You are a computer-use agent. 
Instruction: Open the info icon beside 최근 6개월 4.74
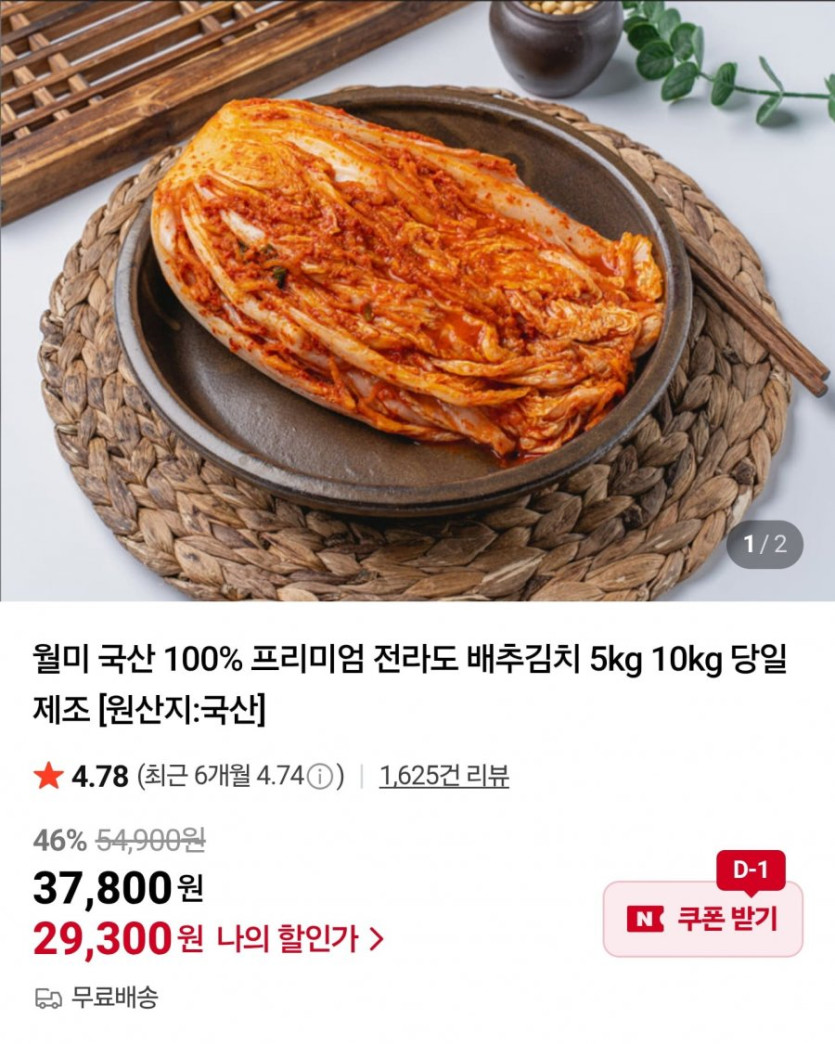320,776
